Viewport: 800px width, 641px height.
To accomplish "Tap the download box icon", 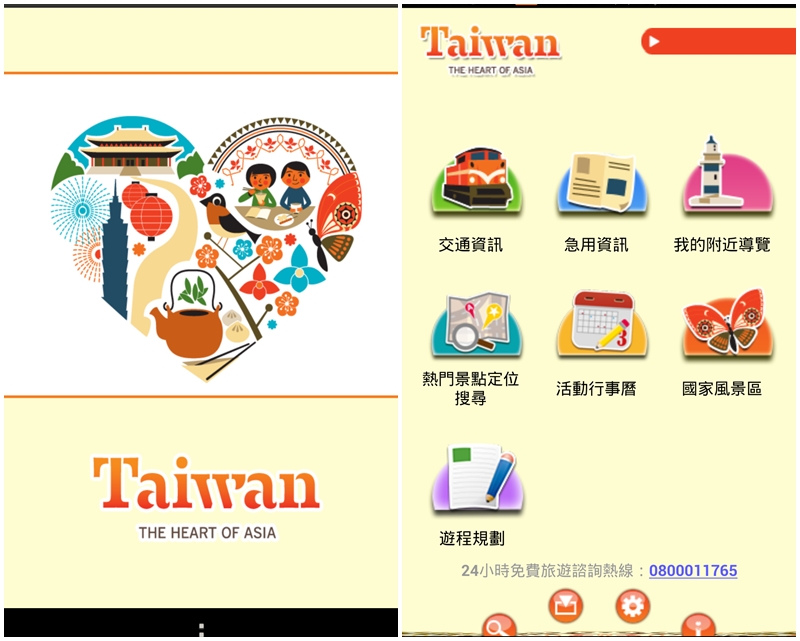I will coord(566,605).
